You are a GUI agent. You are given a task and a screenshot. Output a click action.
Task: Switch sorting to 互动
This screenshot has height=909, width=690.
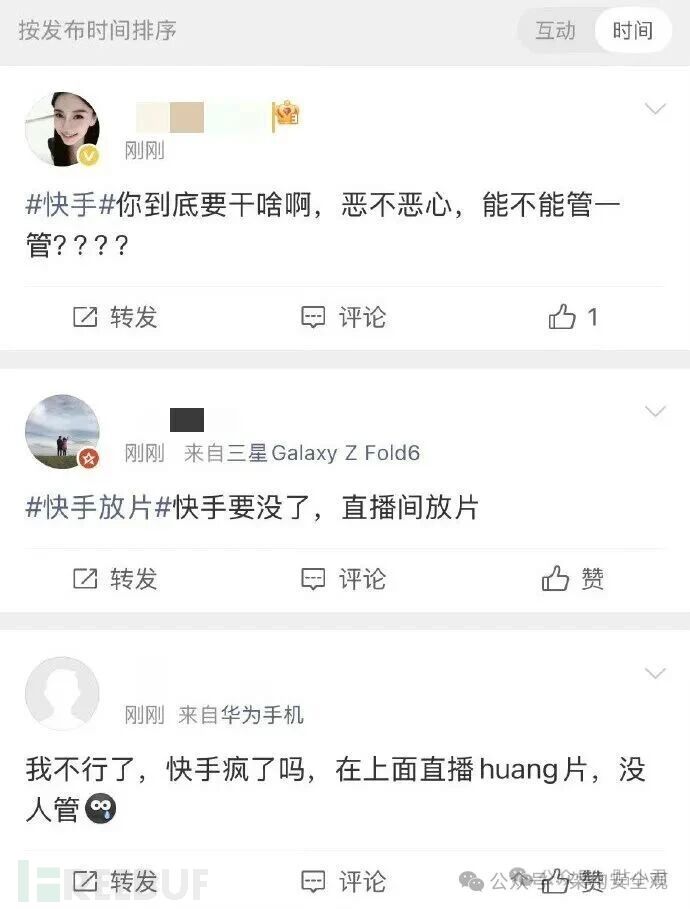(x=555, y=31)
